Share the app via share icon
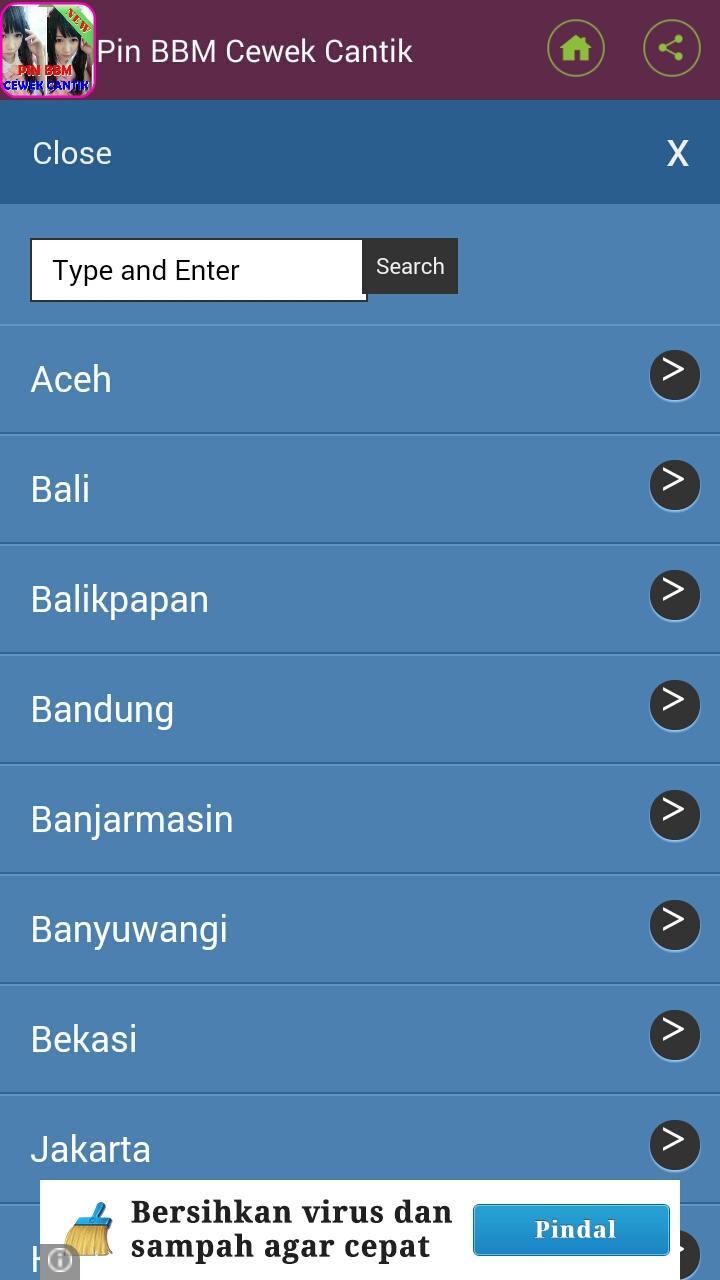 [x=671, y=48]
